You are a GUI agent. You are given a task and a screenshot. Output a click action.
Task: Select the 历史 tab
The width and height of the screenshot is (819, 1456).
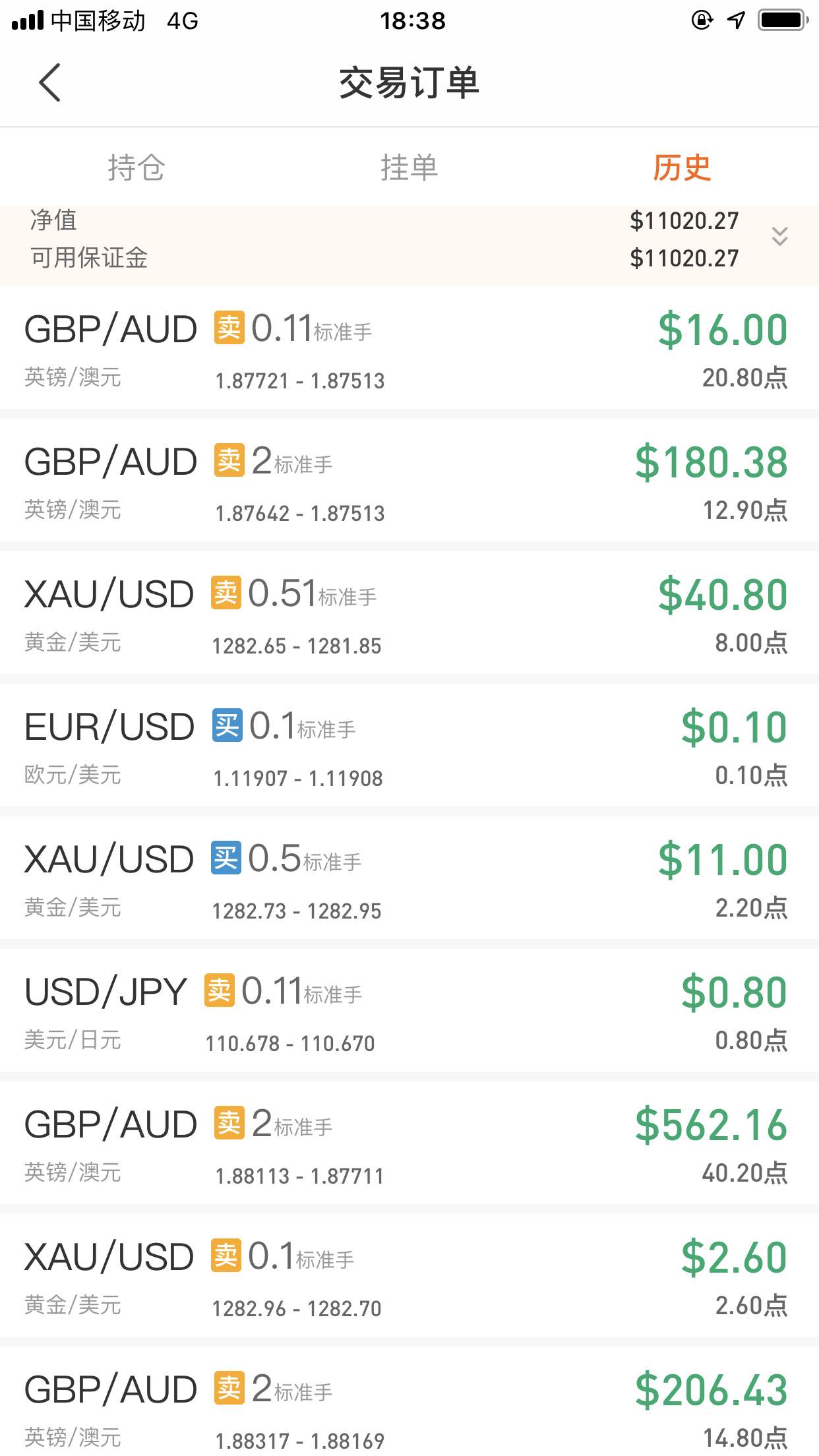[x=682, y=167]
